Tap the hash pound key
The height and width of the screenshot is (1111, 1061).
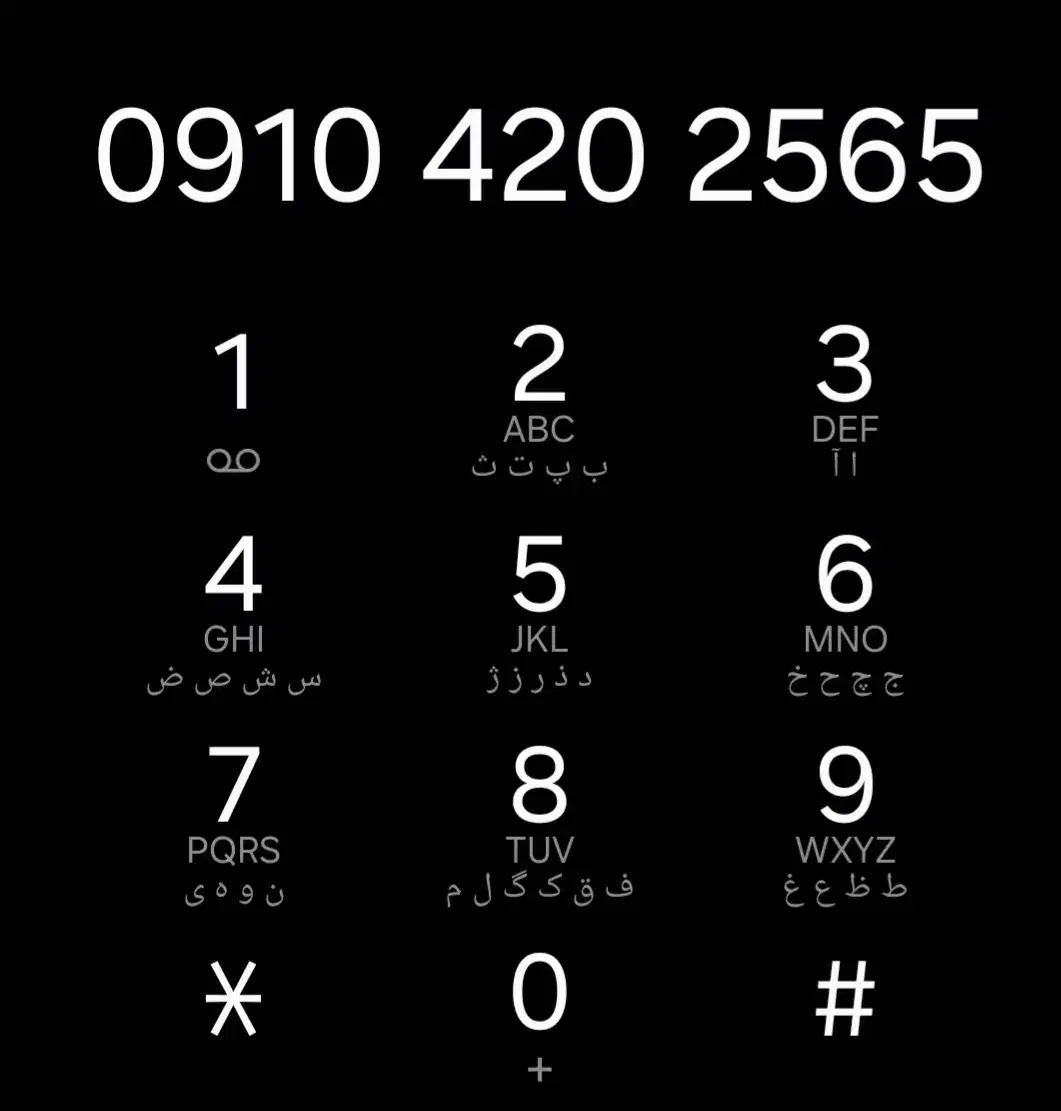pyautogui.click(x=845, y=998)
